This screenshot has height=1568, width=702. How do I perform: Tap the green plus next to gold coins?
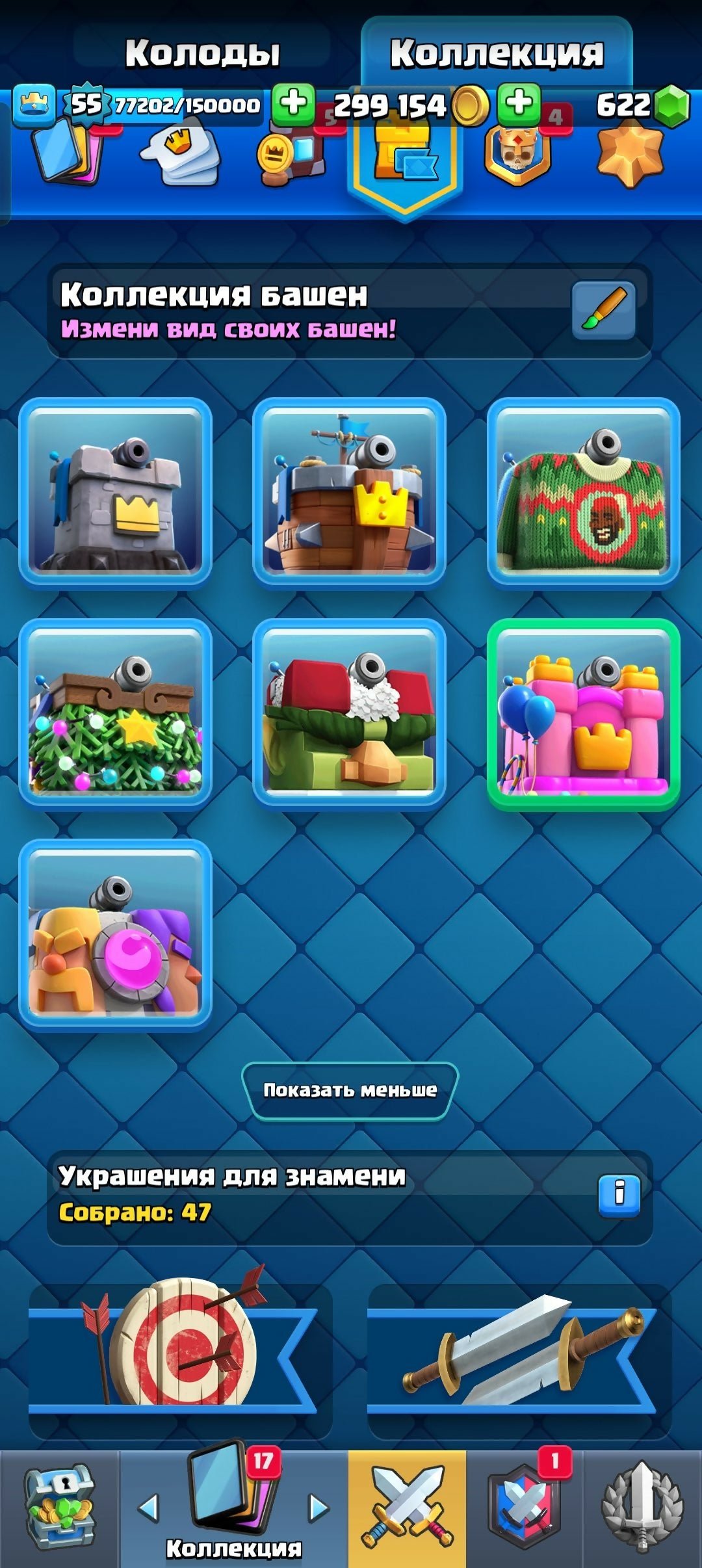519,104
